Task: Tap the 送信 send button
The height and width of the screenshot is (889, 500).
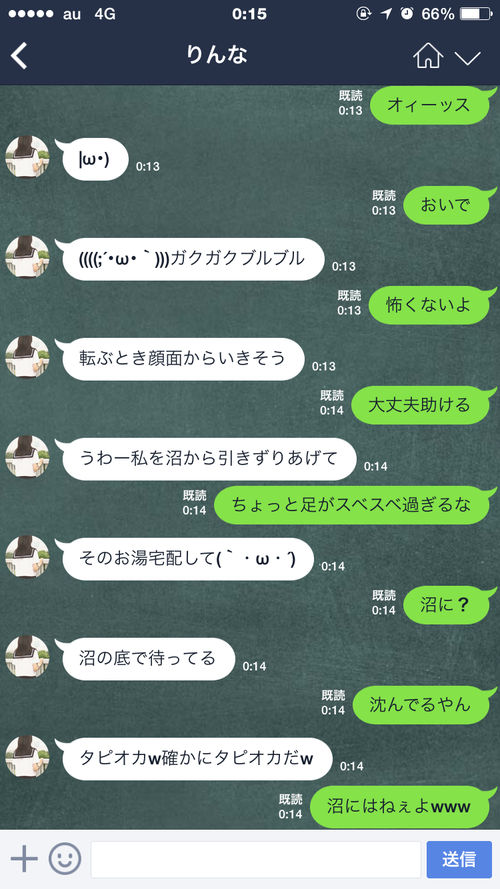Action: tap(459, 860)
